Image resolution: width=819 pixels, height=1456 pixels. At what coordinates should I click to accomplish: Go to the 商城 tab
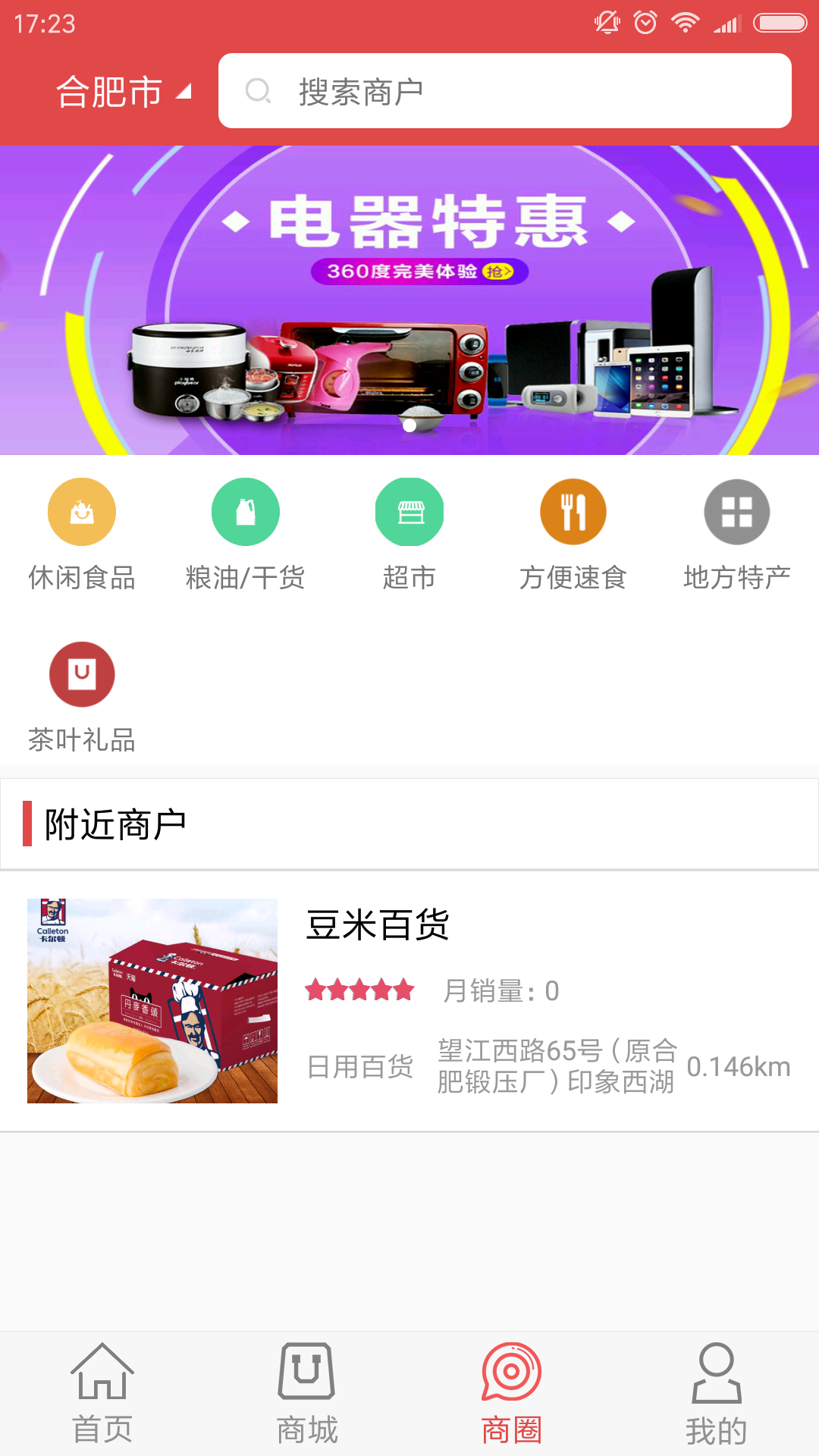click(x=307, y=1394)
